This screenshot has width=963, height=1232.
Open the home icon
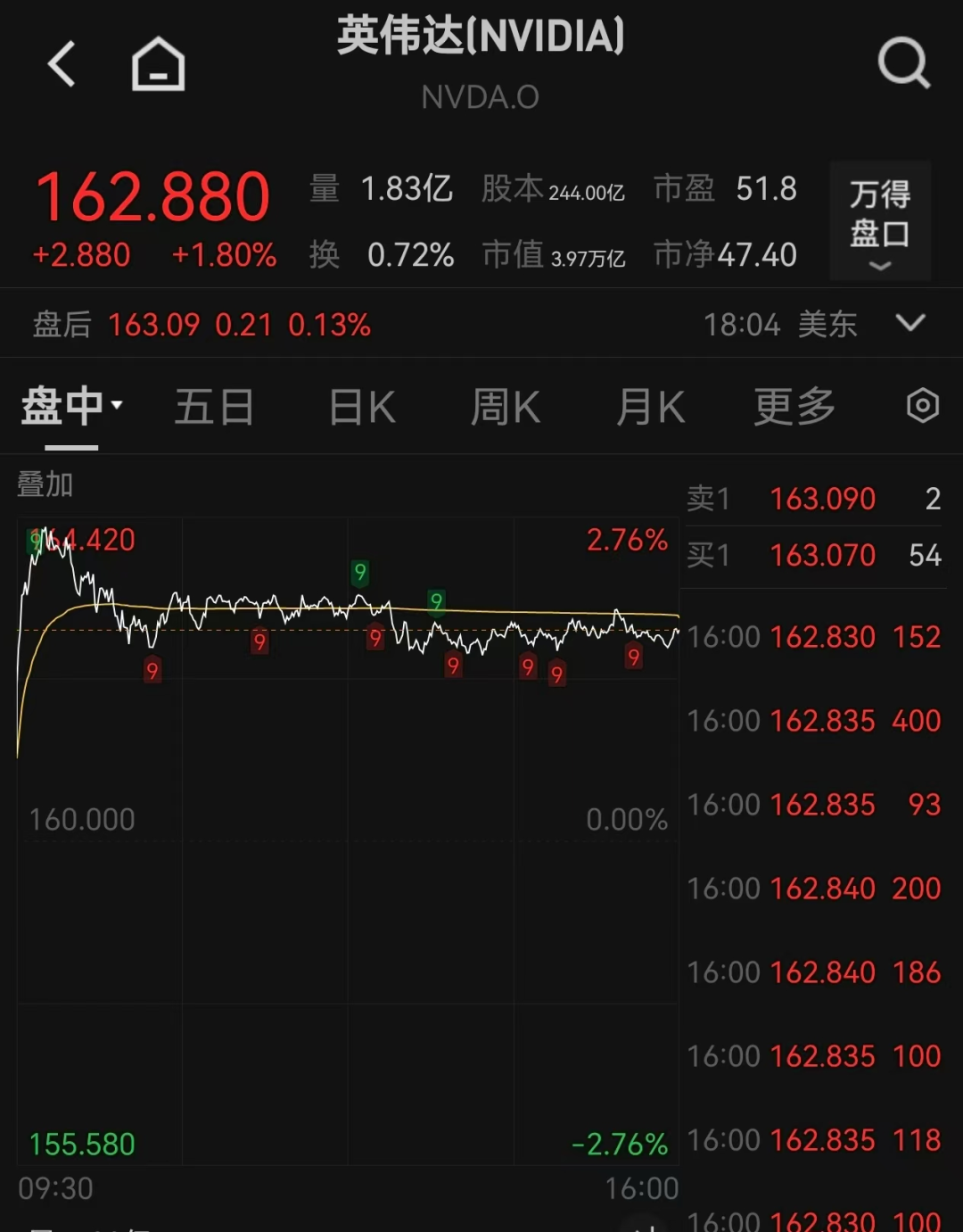coord(158,64)
